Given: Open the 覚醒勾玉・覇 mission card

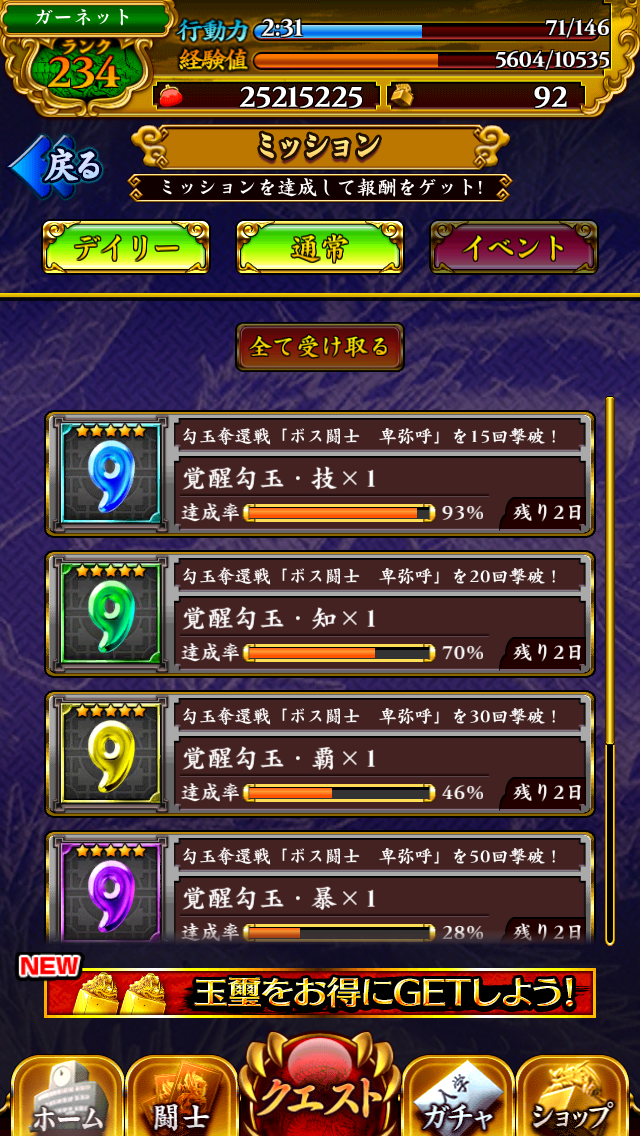Looking at the screenshot, I should pos(320,754).
